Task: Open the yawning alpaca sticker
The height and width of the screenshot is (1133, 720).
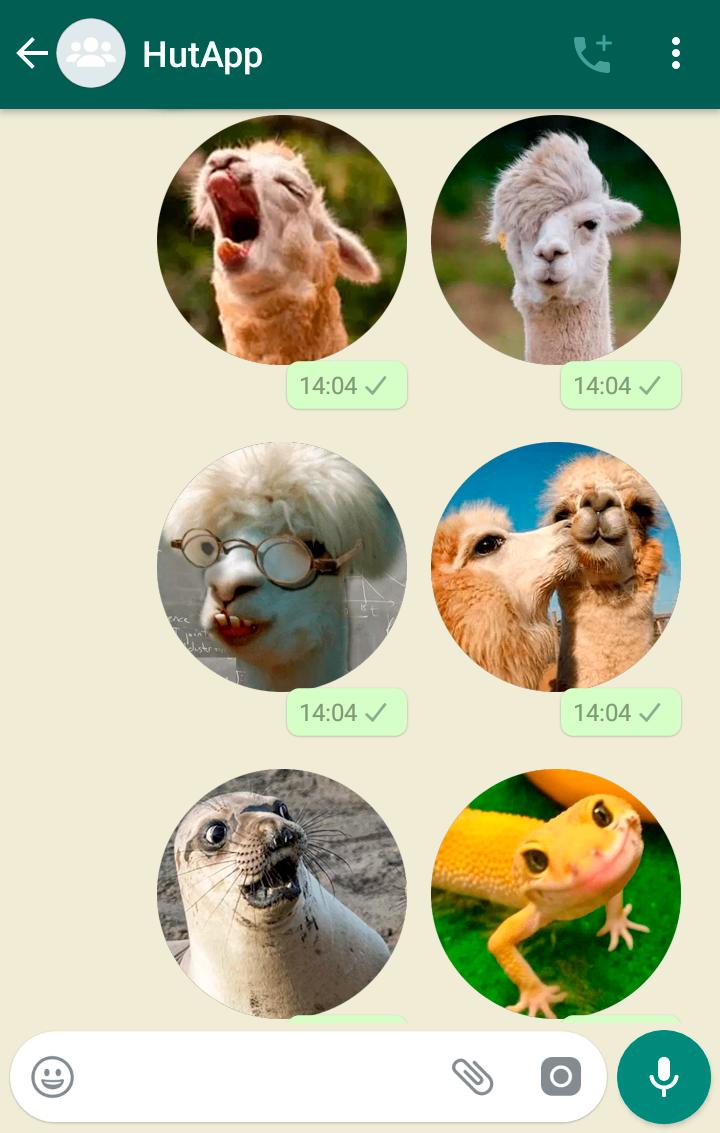Action: point(282,240)
